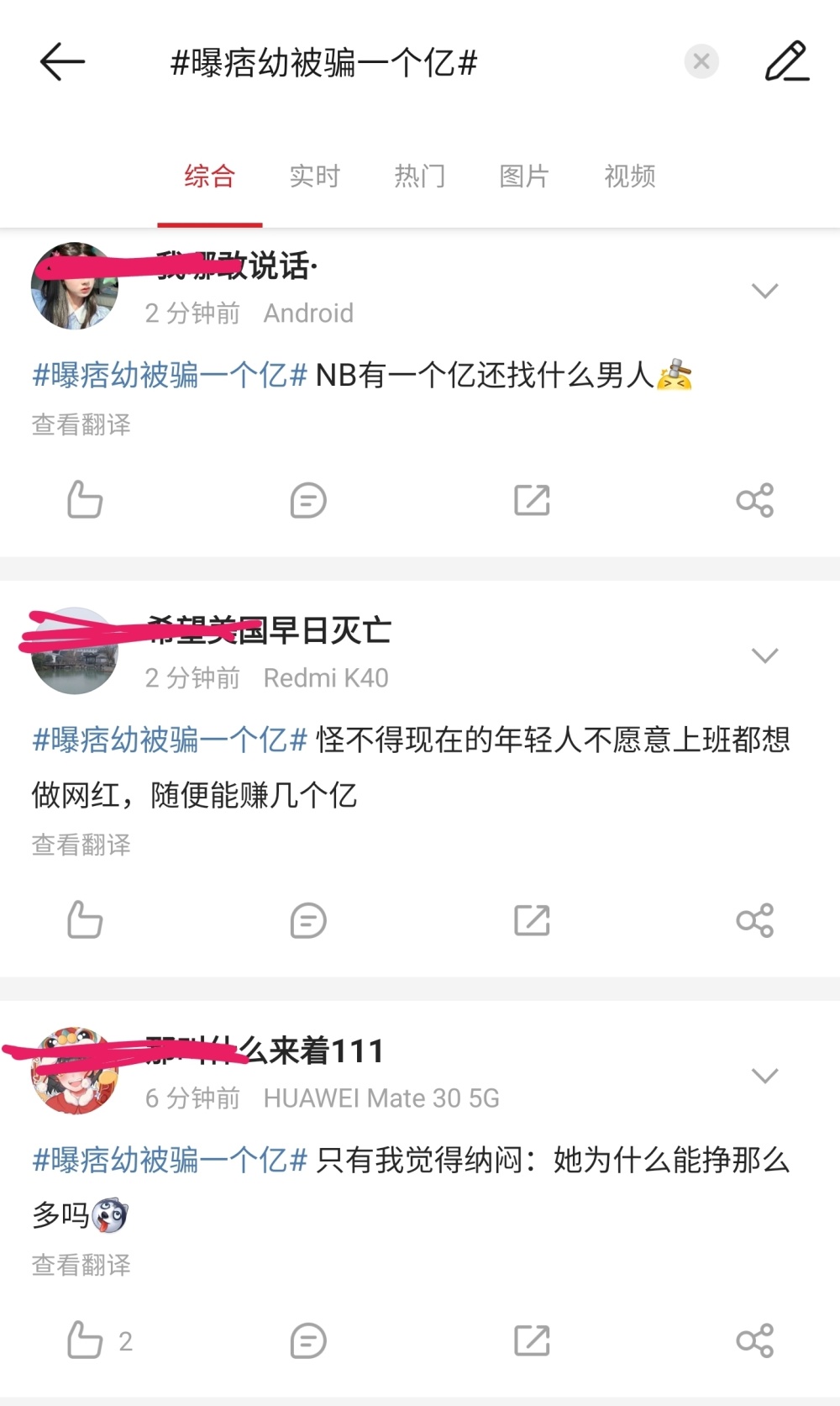Go back with the arrow icon
Image resolution: width=840 pixels, height=1406 pixels.
[x=62, y=62]
